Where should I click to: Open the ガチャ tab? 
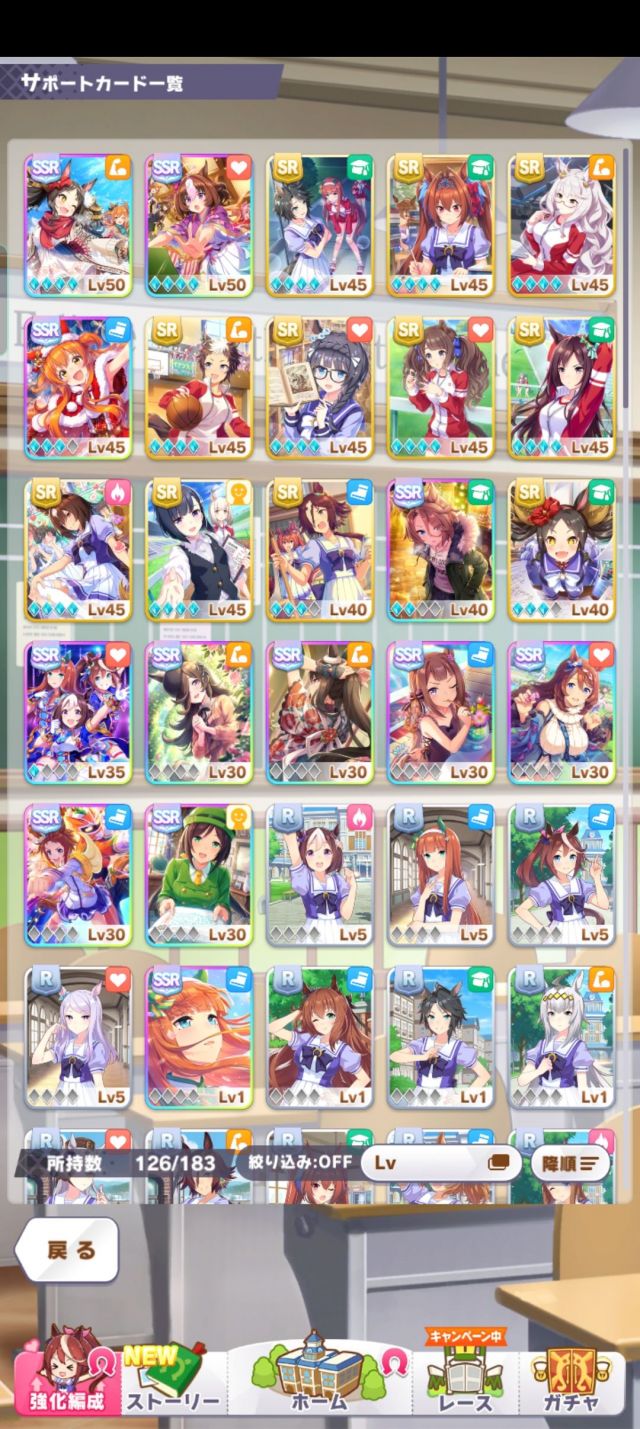point(570,1380)
